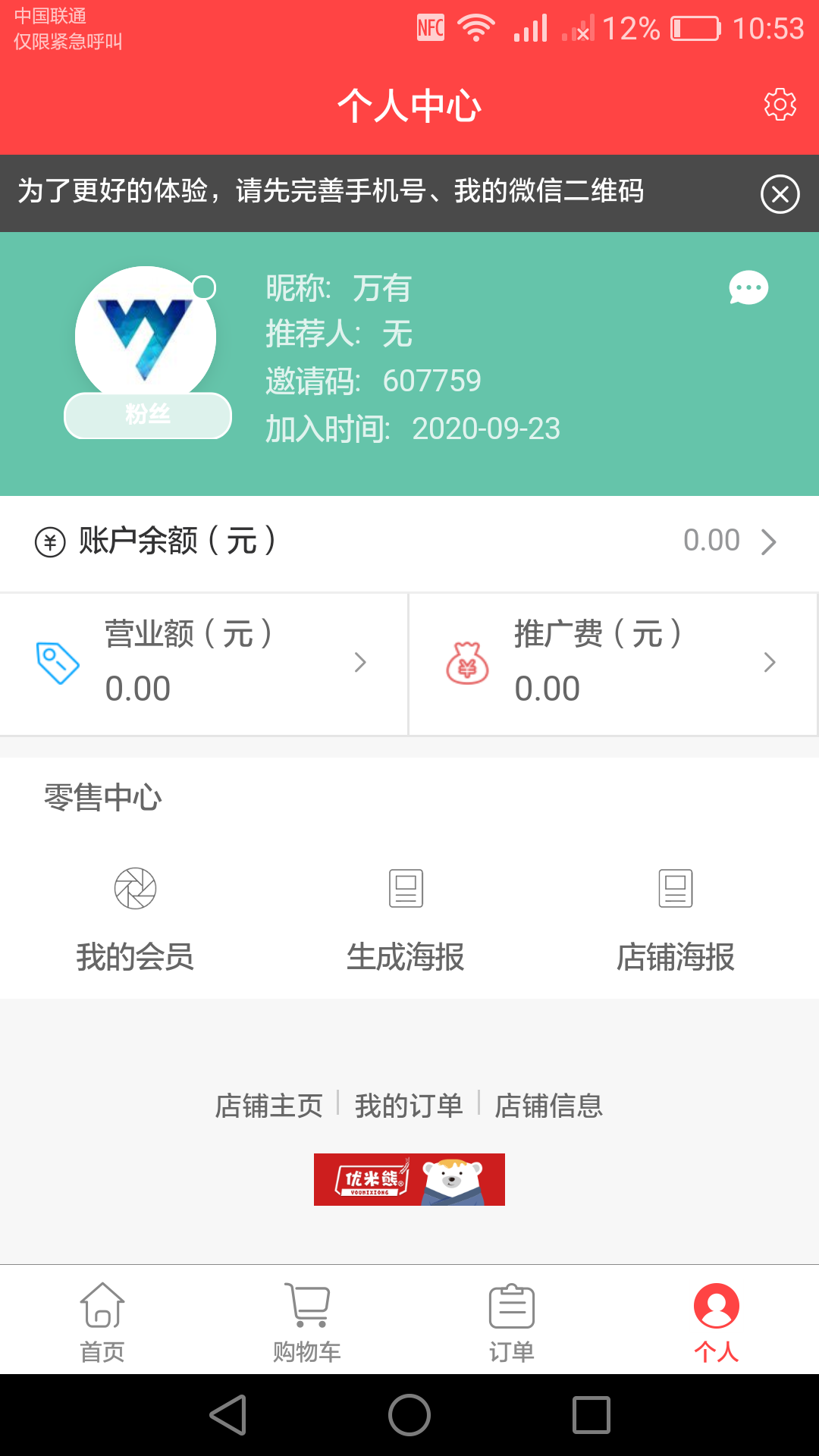View 营业额 revenue details
The height and width of the screenshot is (1456, 819).
[203, 663]
